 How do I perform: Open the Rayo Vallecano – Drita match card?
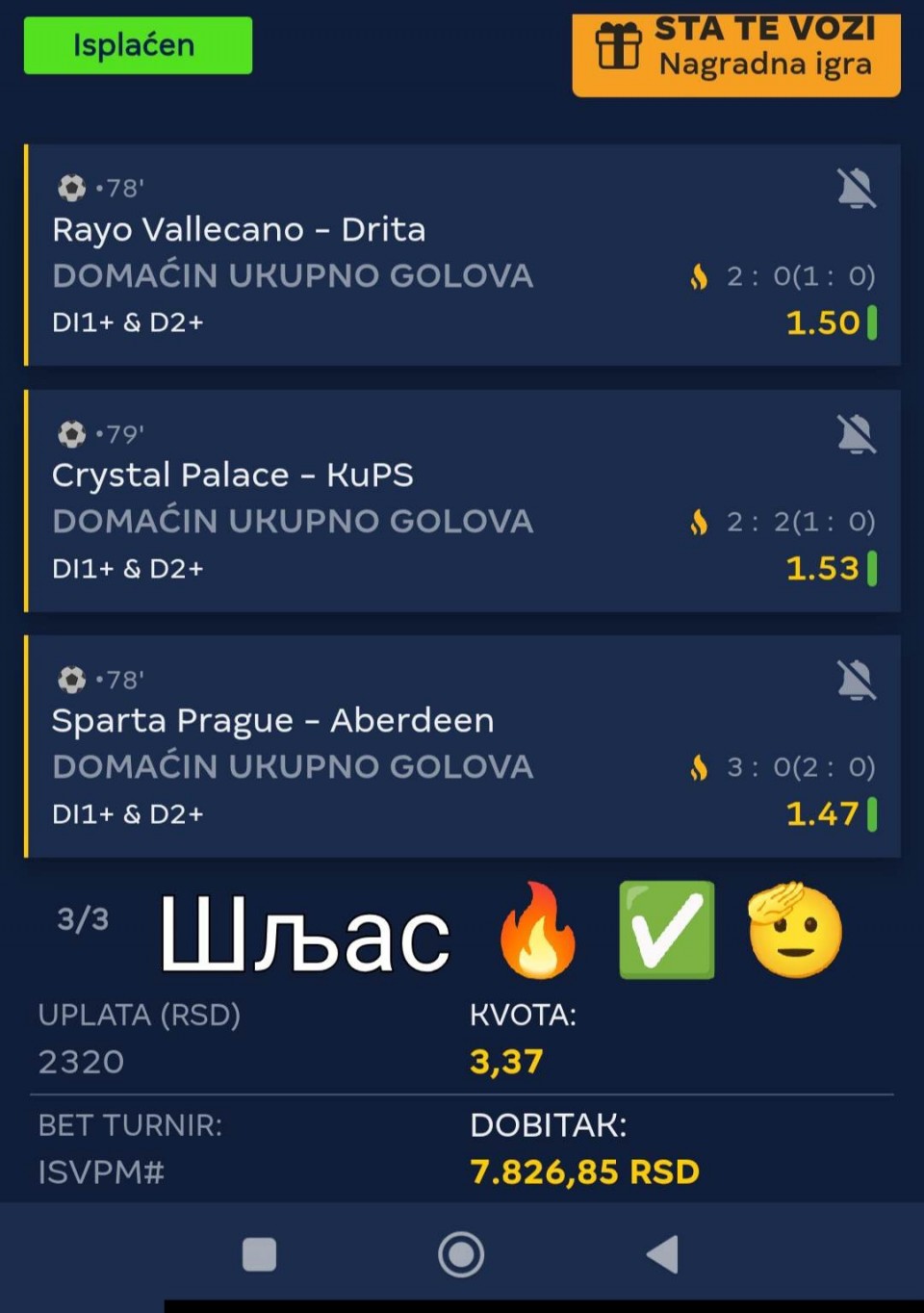pyautogui.click(x=385, y=255)
